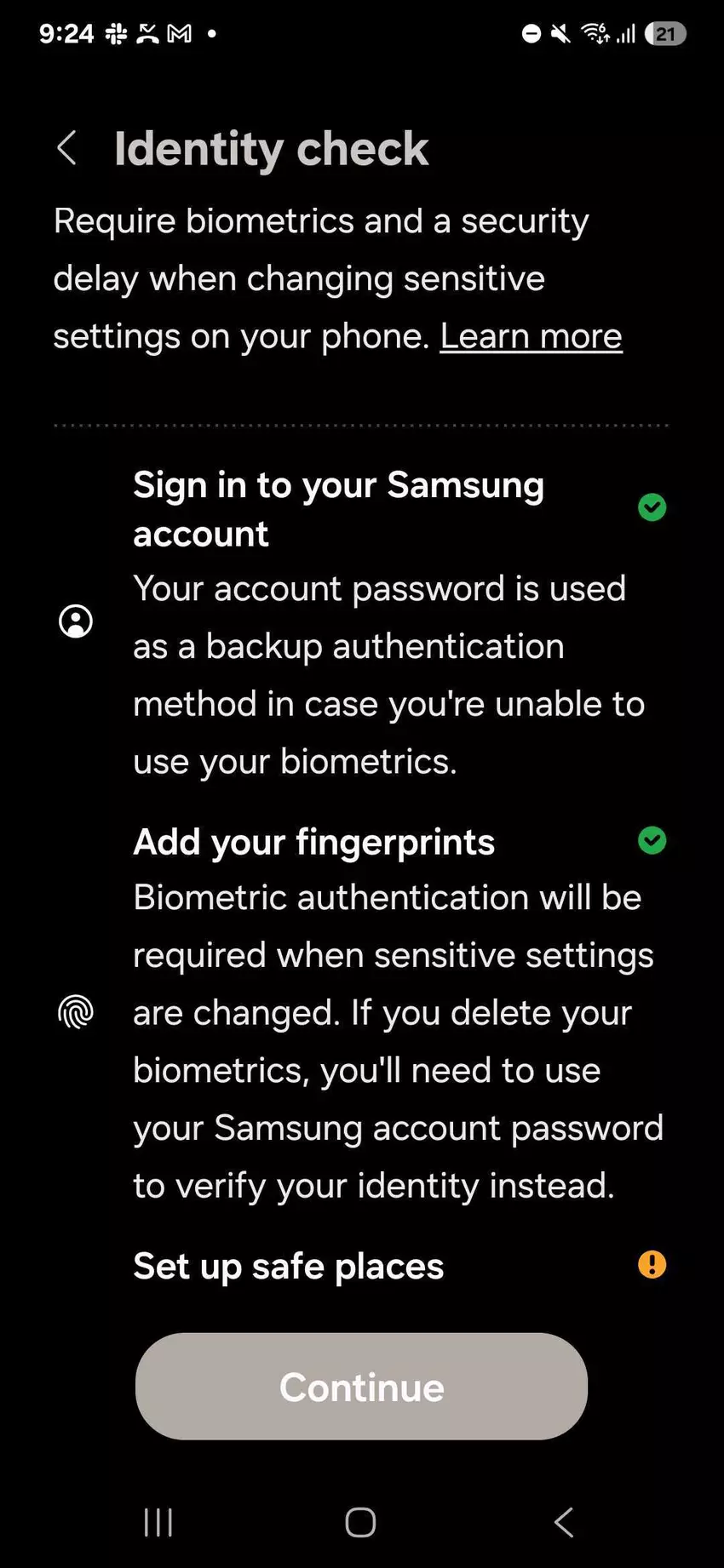Open recent apps from navigation bar

click(158, 1522)
